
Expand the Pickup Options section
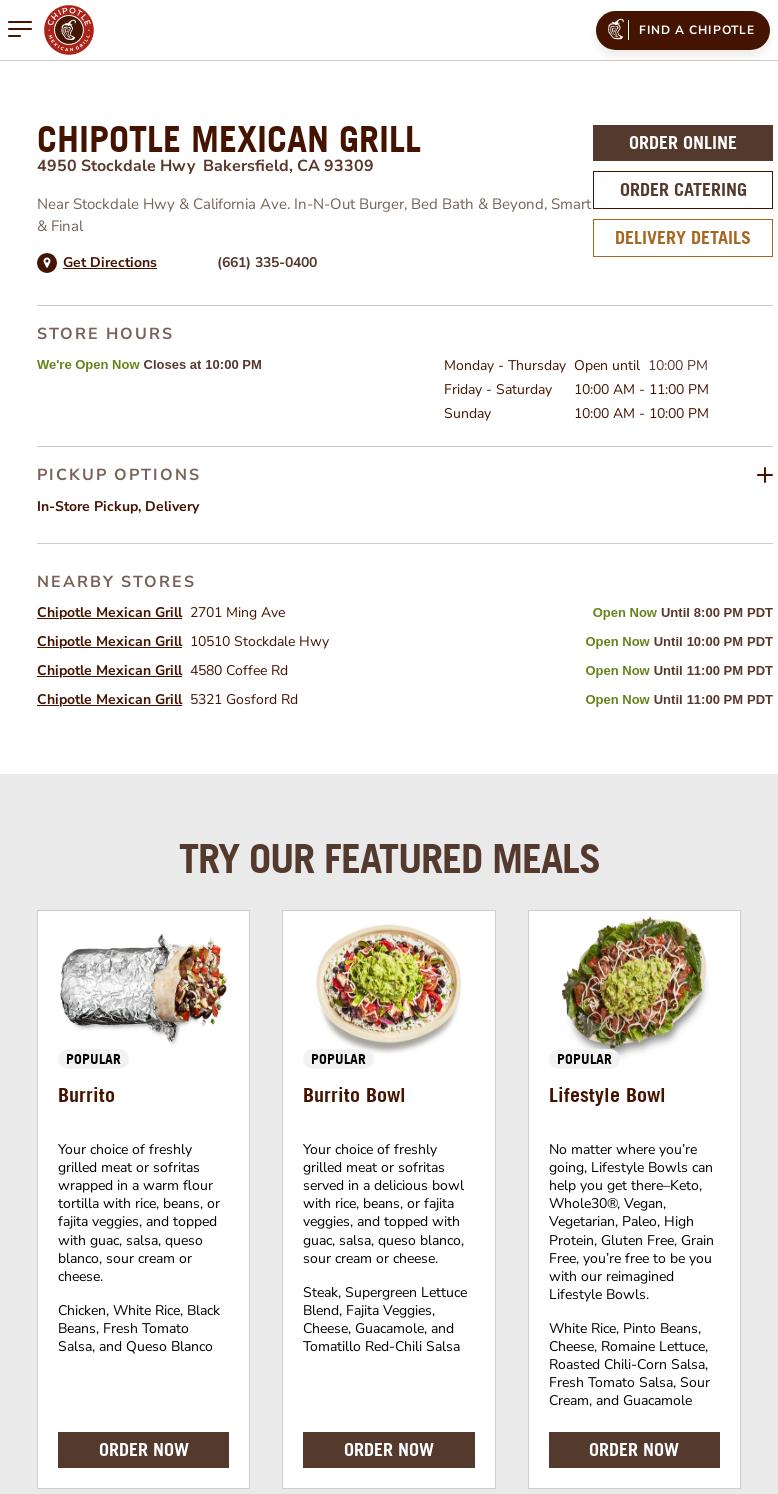[765, 475]
